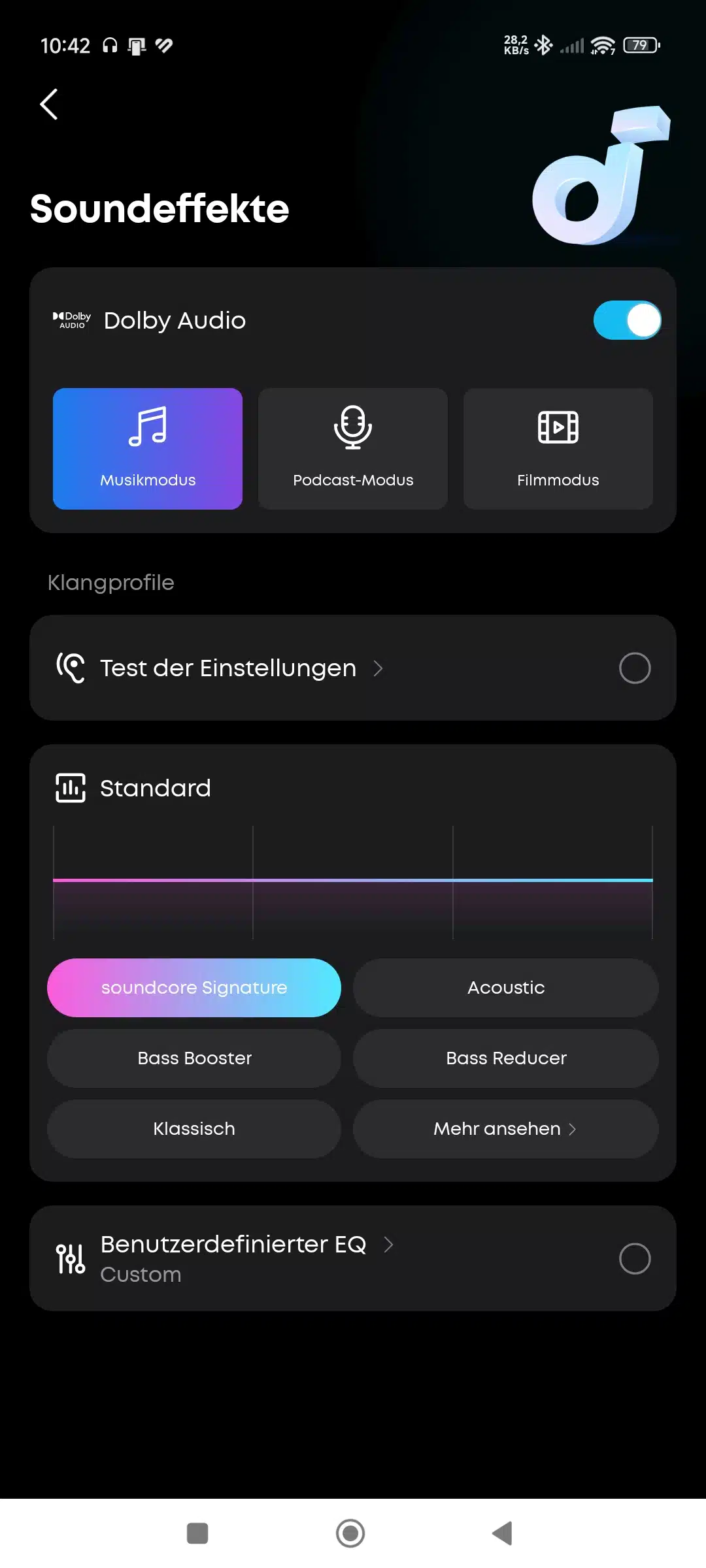
Task: Apply the Bass Reducer preset
Action: [505, 1058]
